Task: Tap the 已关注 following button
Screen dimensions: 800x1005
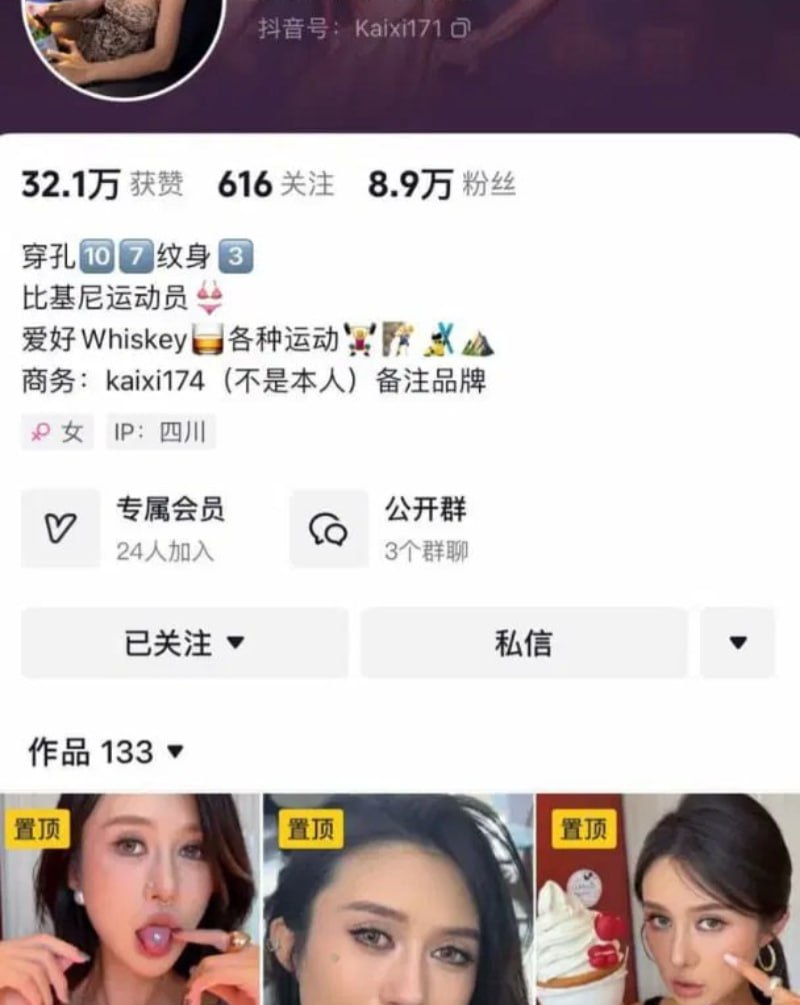Action: tap(184, 643)
